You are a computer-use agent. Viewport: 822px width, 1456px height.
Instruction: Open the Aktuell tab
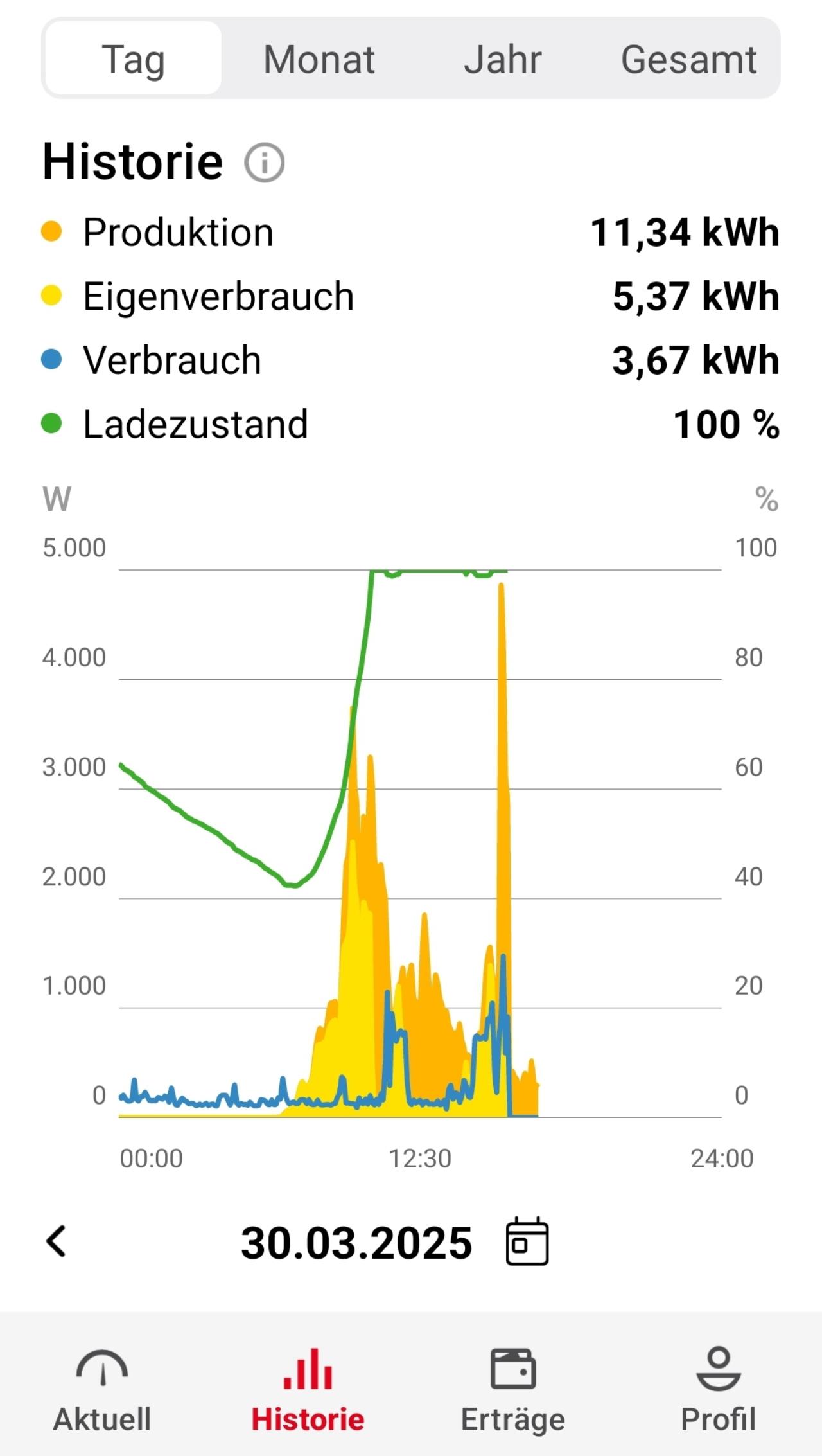[x=102, y=1390]
